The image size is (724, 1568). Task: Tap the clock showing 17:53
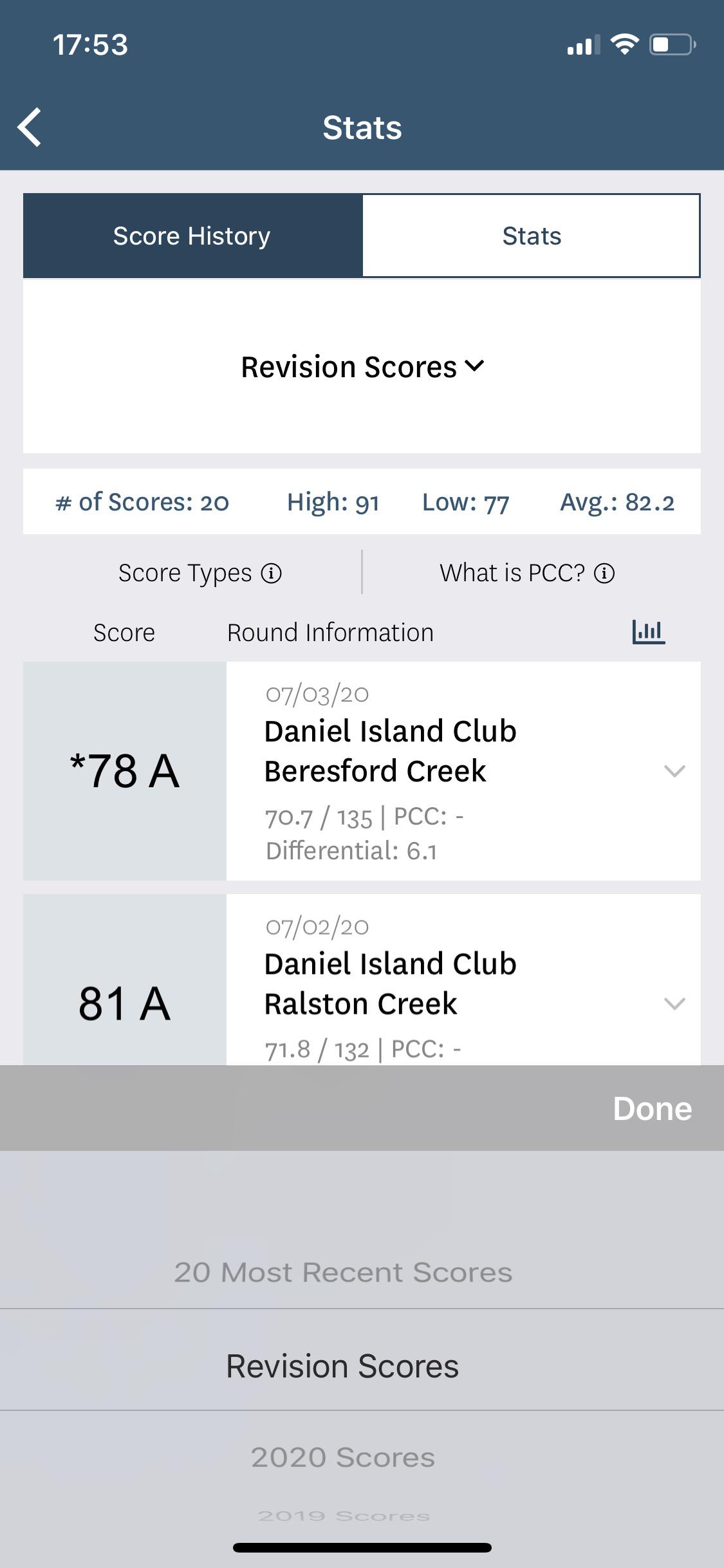tap(90, 44)
